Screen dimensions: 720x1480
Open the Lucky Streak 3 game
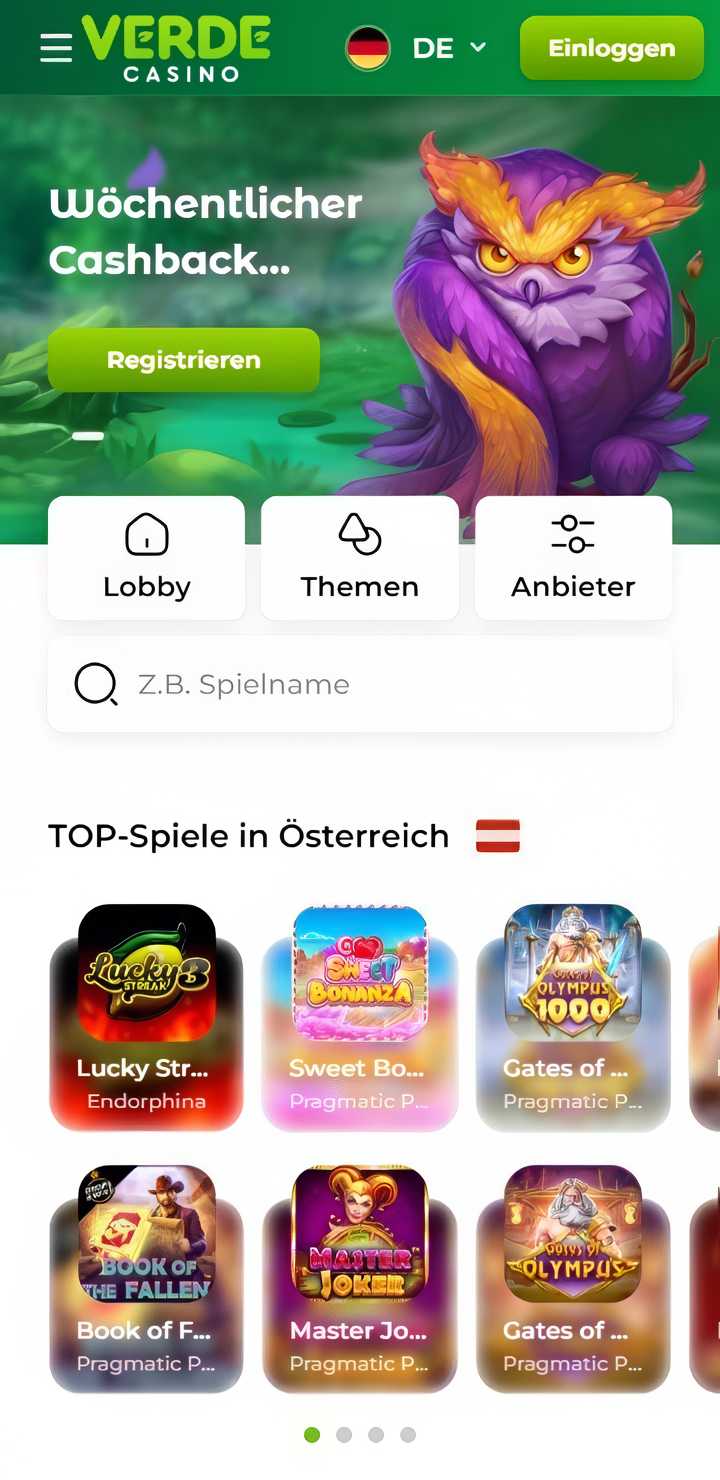[x=146, y=1015]
